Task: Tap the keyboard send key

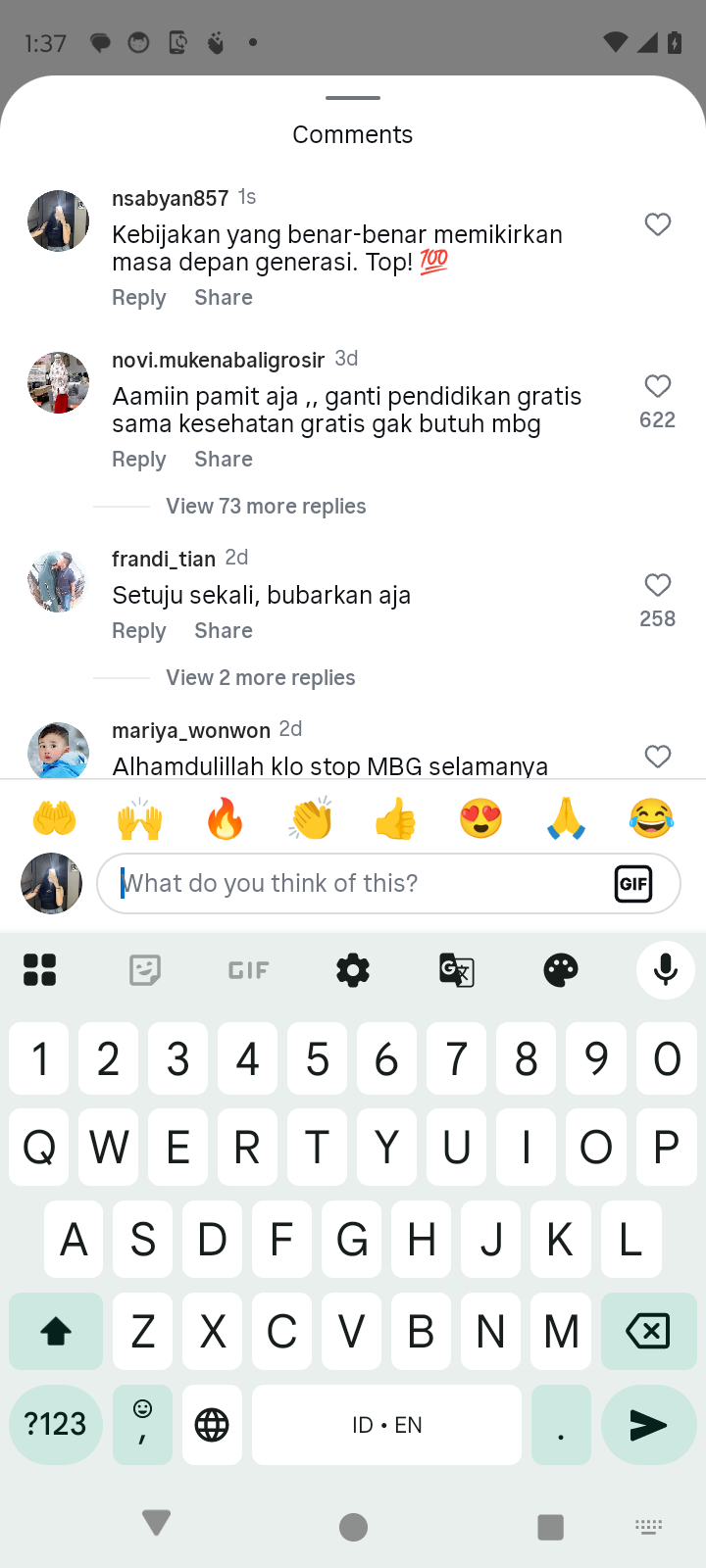Action: (x=648, y=1425)
